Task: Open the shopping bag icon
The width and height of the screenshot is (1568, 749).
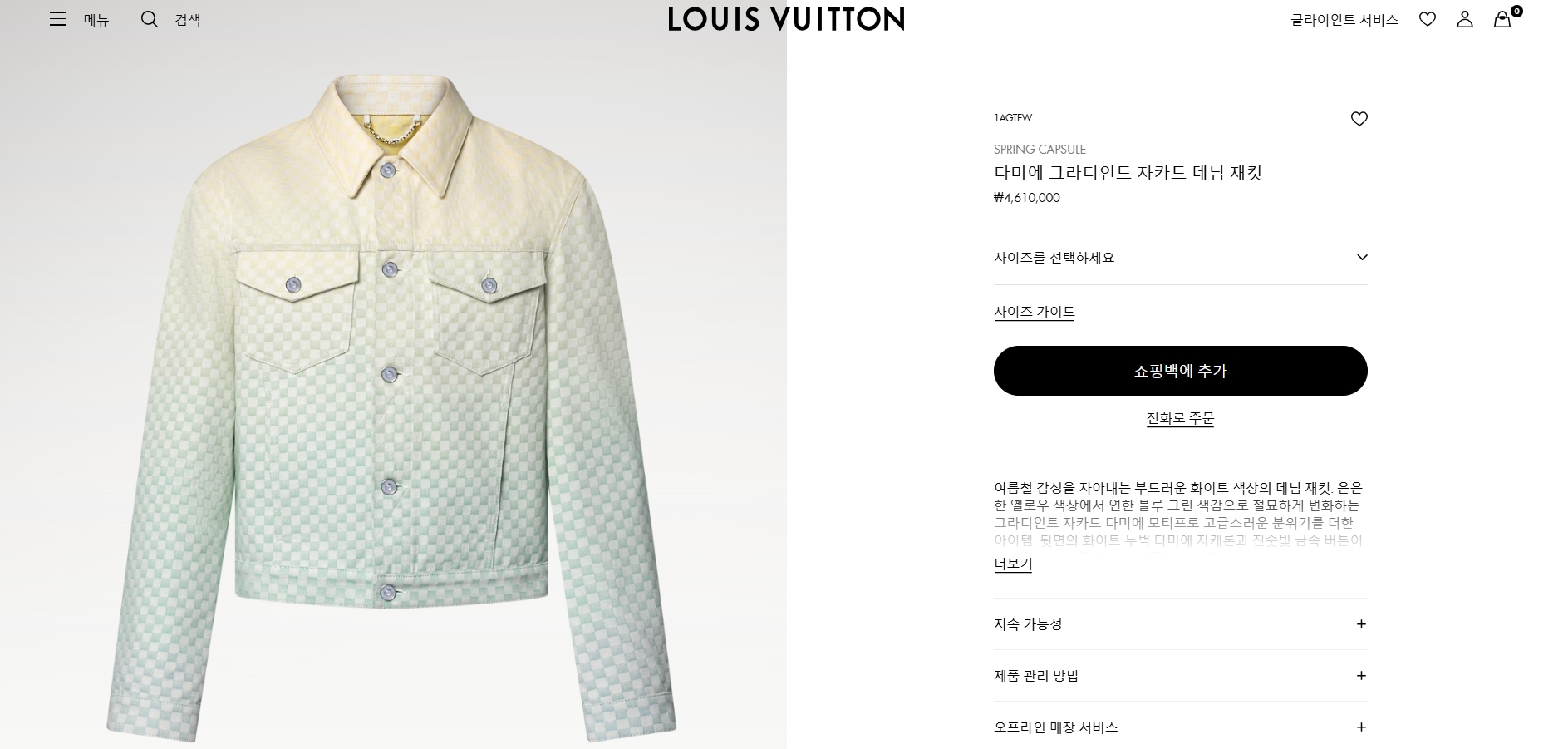Action: [x=1502, y=19]
